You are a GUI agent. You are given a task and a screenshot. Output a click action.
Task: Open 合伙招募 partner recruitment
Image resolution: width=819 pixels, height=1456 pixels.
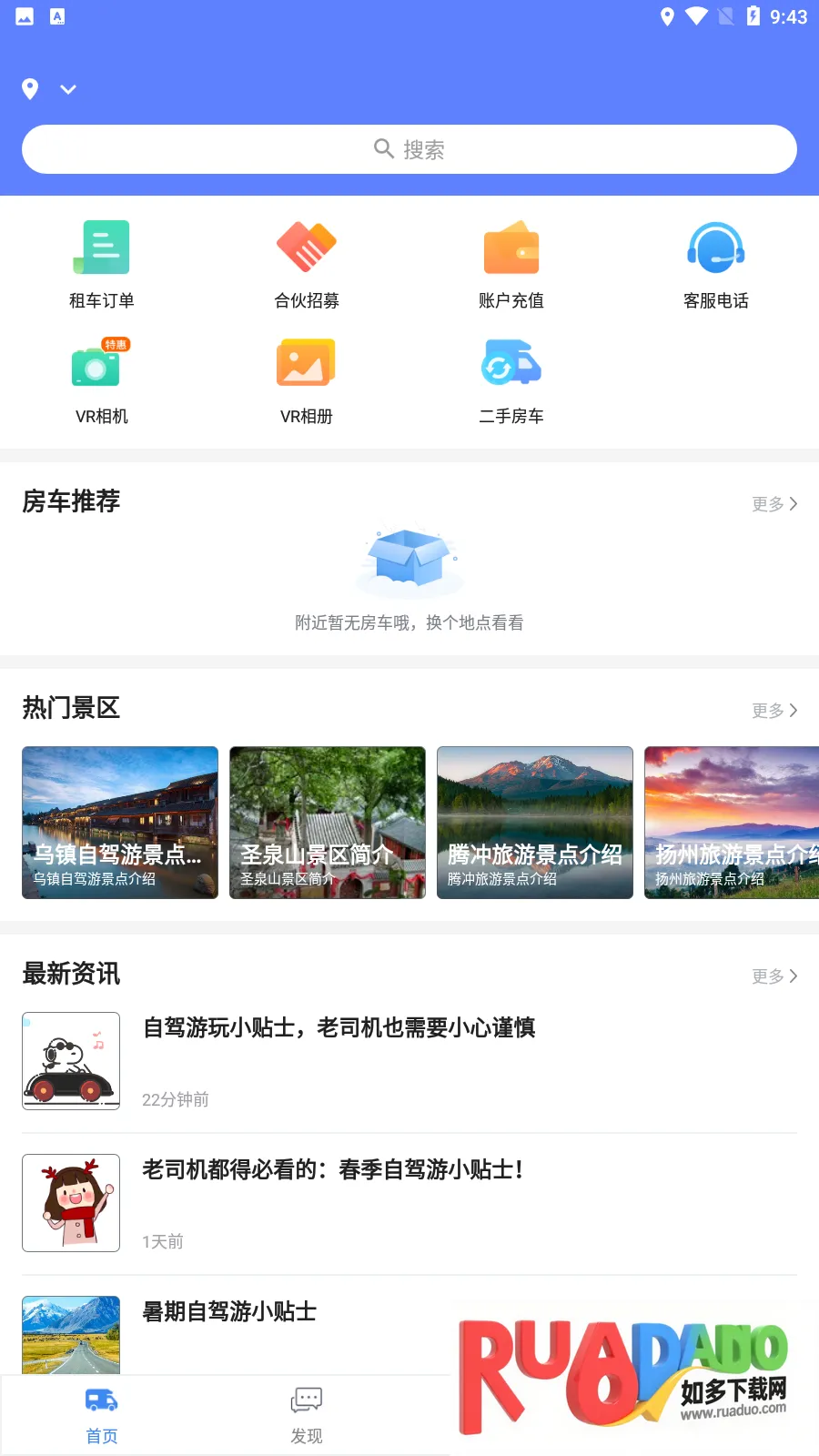click(307, 264)
